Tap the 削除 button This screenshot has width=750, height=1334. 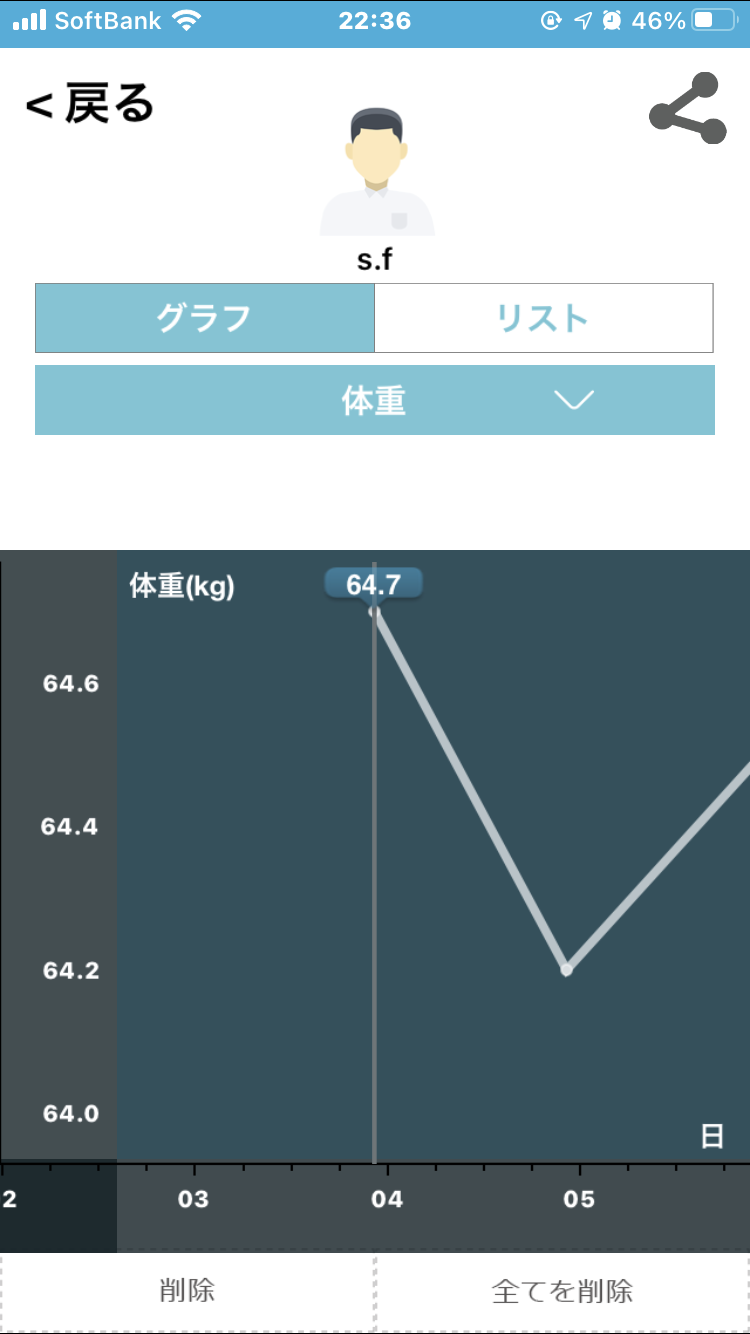(187, 1290)
